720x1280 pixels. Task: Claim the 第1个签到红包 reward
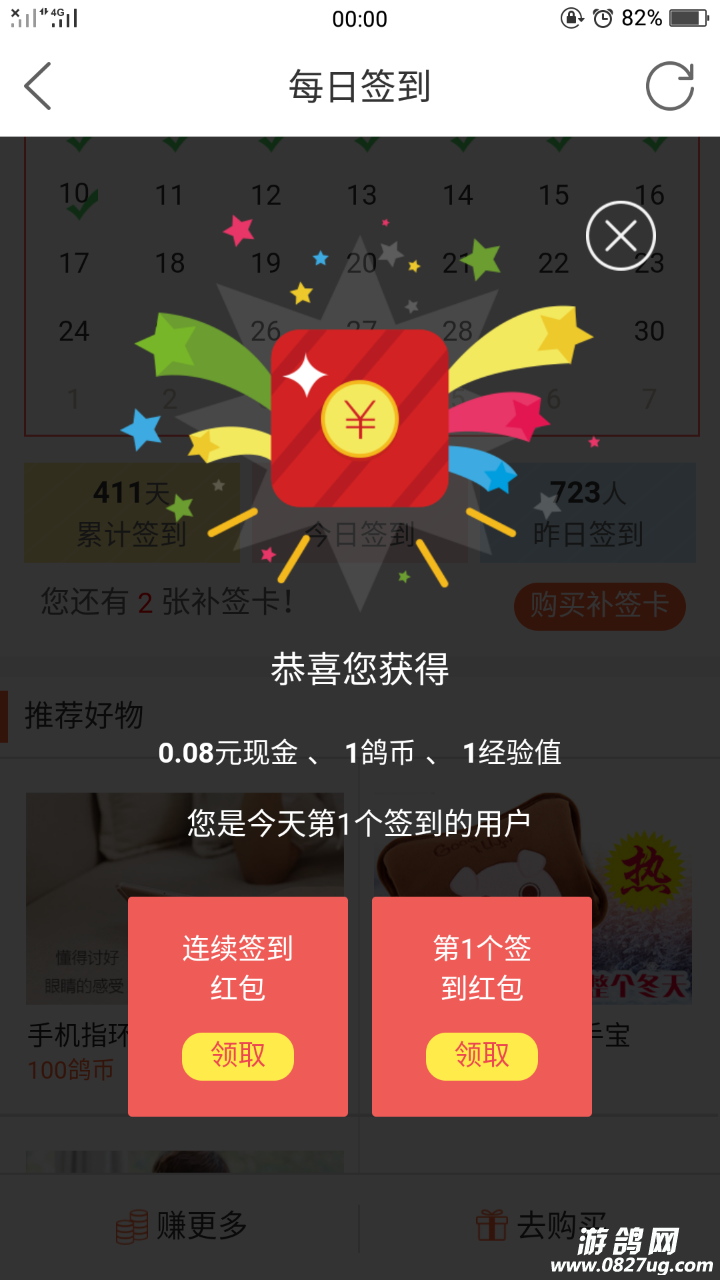tap(482, 1056)
